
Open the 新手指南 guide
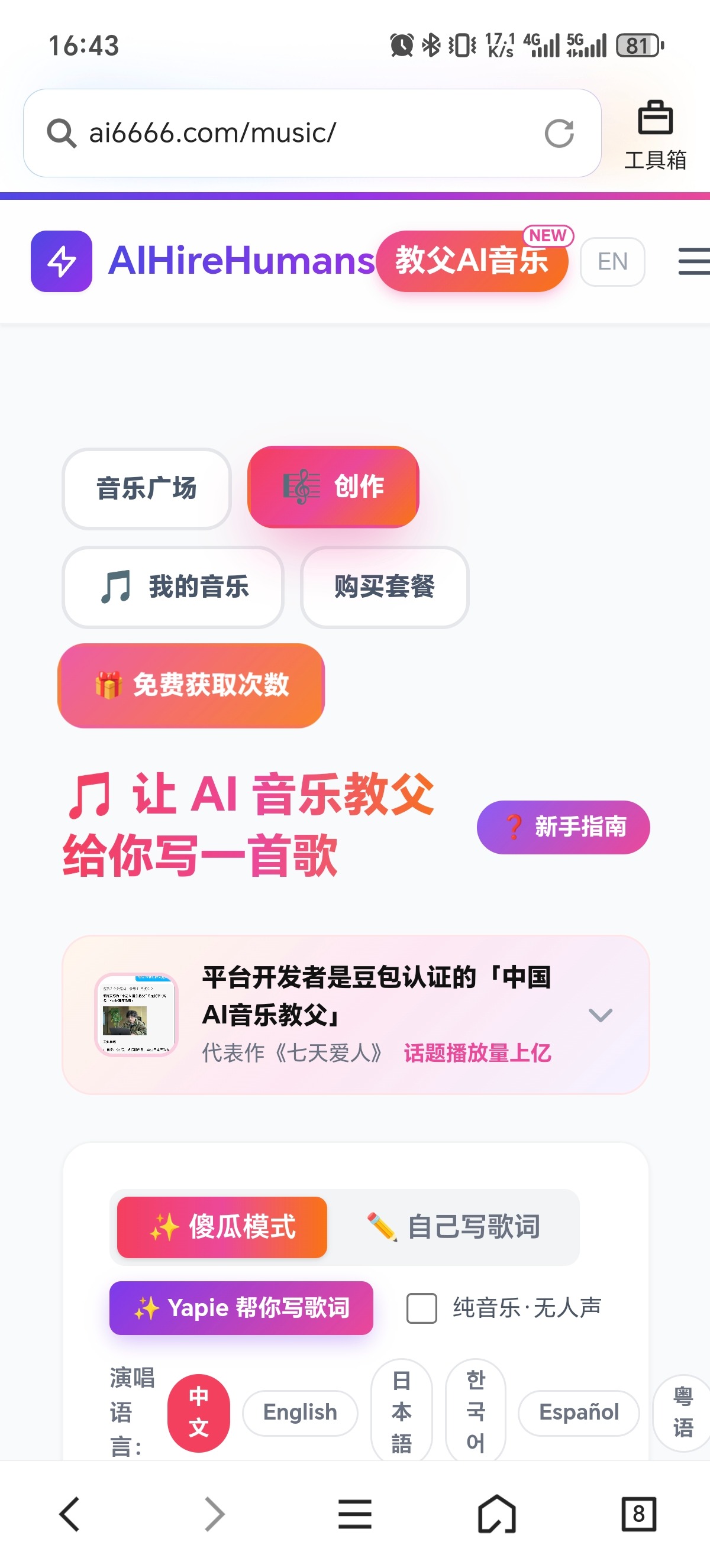click(x=563, y=827)
